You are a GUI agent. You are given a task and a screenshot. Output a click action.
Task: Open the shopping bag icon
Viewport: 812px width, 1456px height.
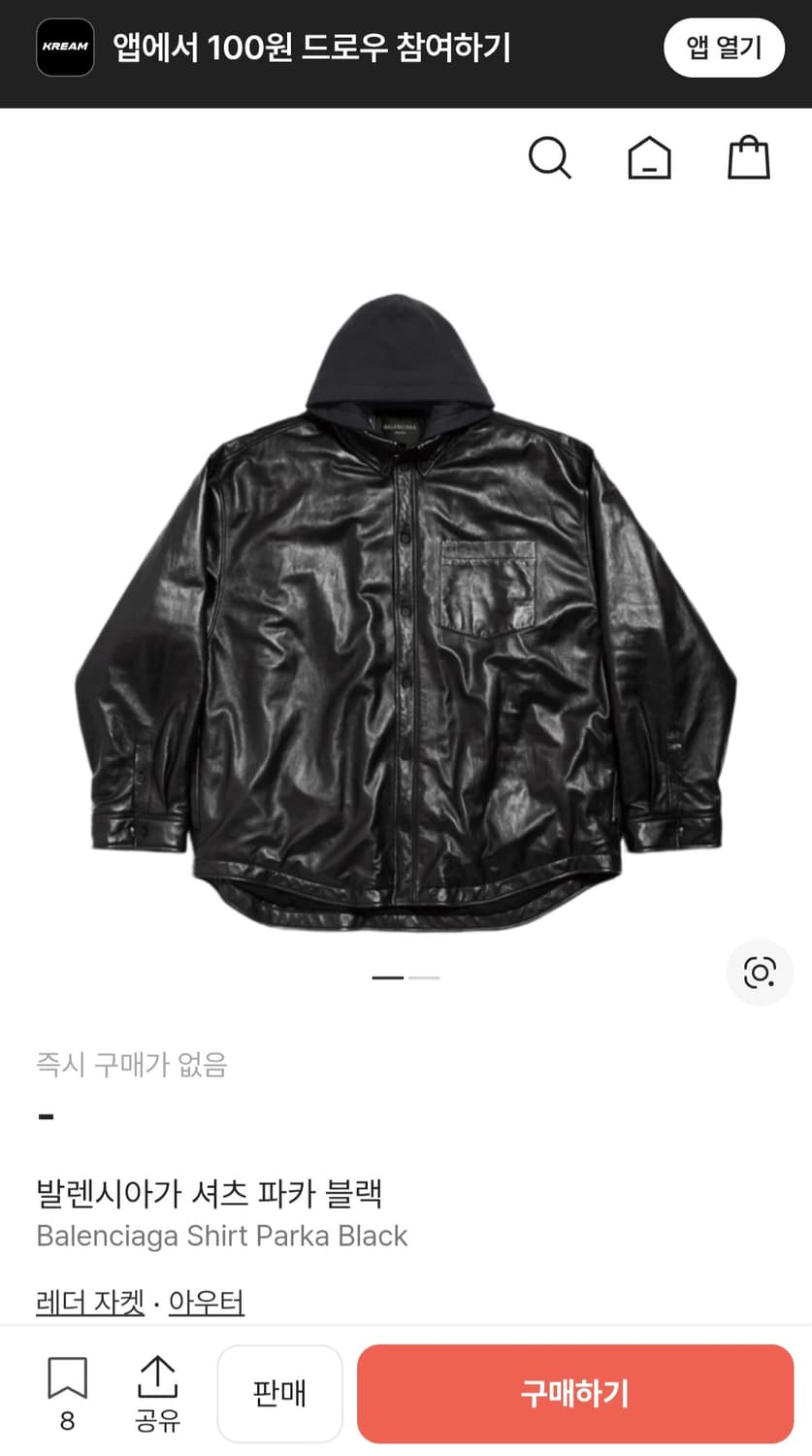point(748,158)
